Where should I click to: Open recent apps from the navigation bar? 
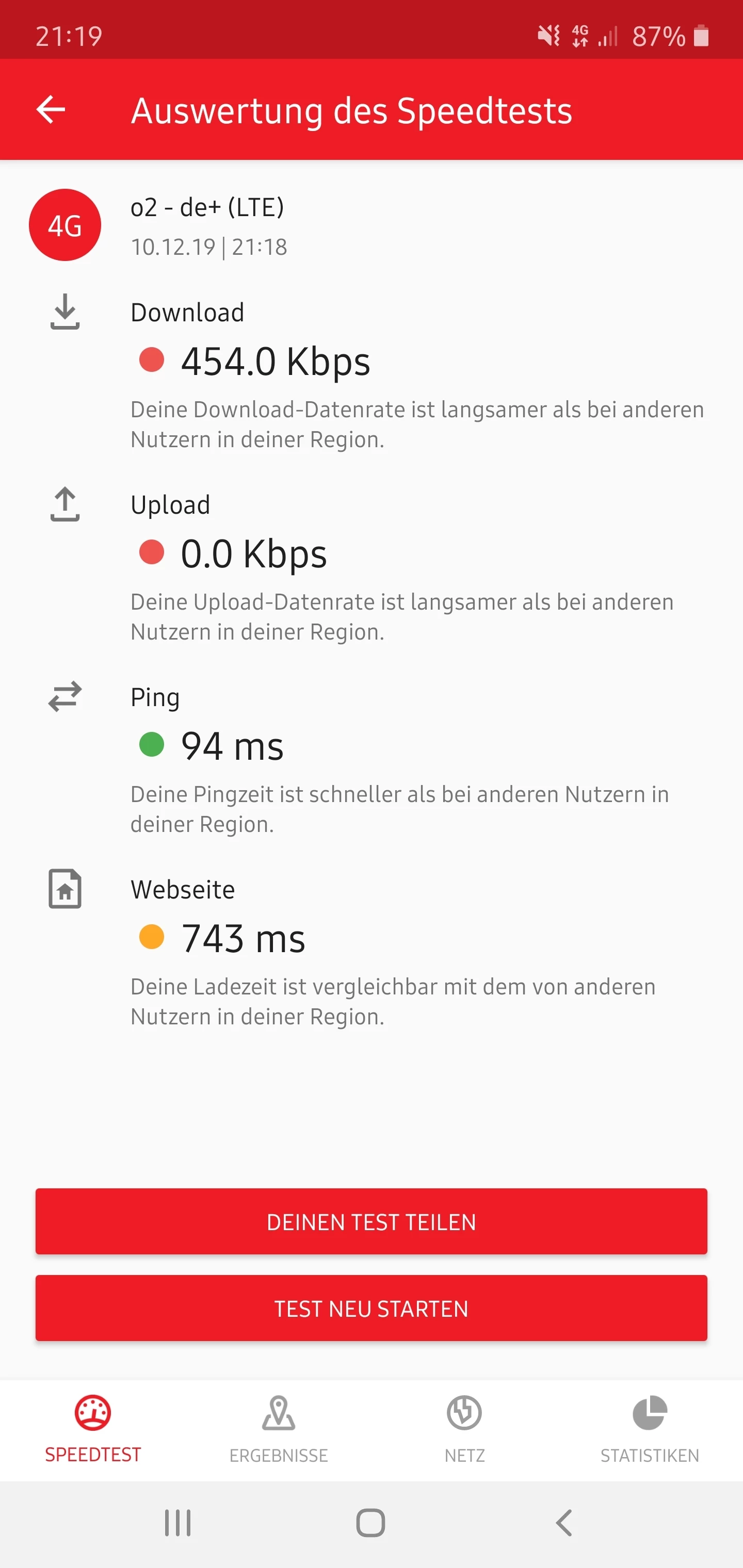[x=178, y=1522]
